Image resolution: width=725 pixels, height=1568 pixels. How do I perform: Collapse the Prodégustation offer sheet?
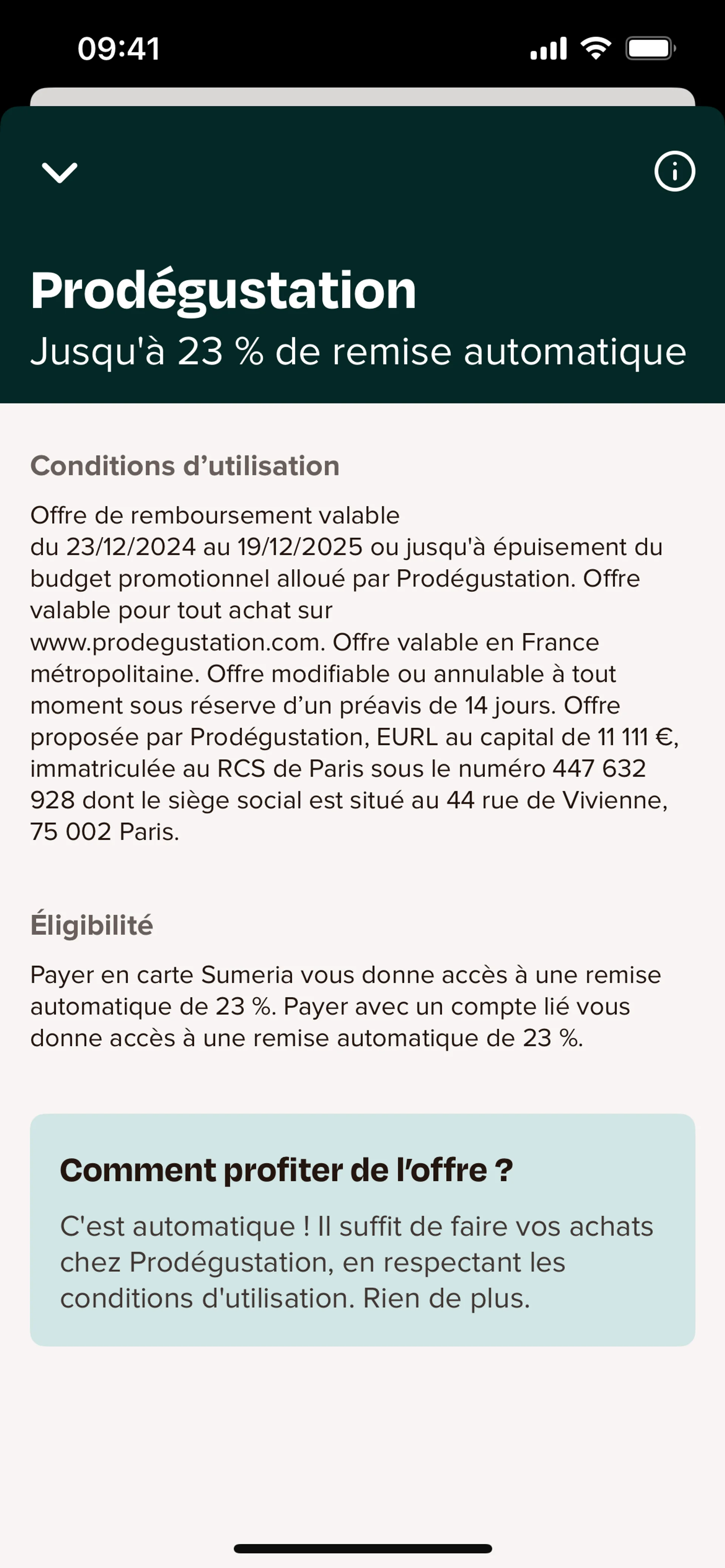(x=59, y=172)
